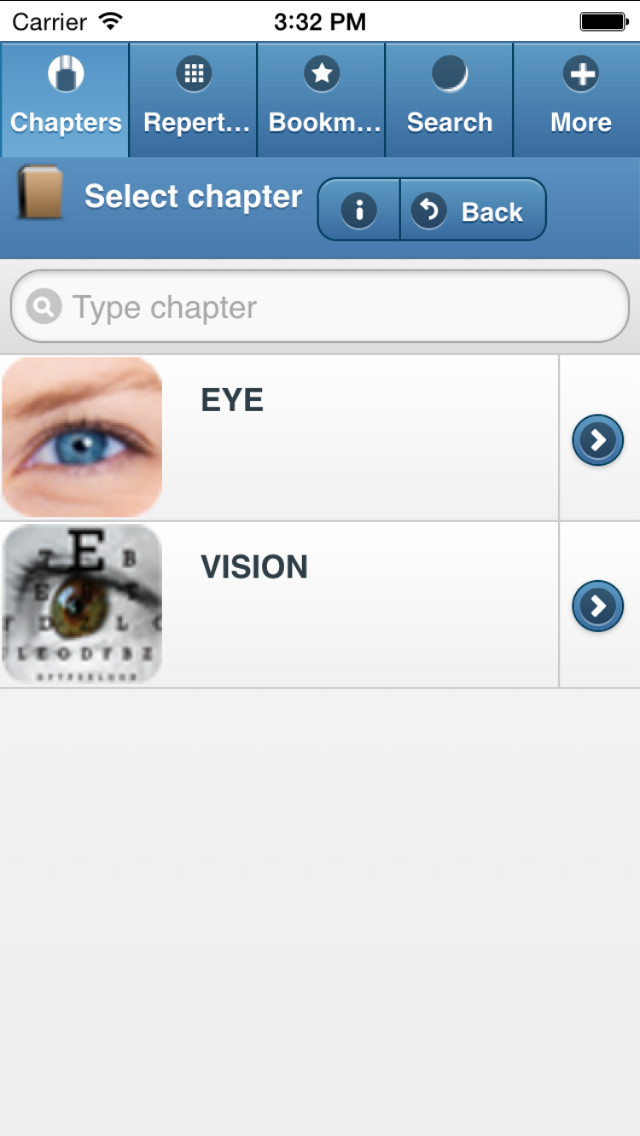Open the VISION chapter

coord(279,604)
